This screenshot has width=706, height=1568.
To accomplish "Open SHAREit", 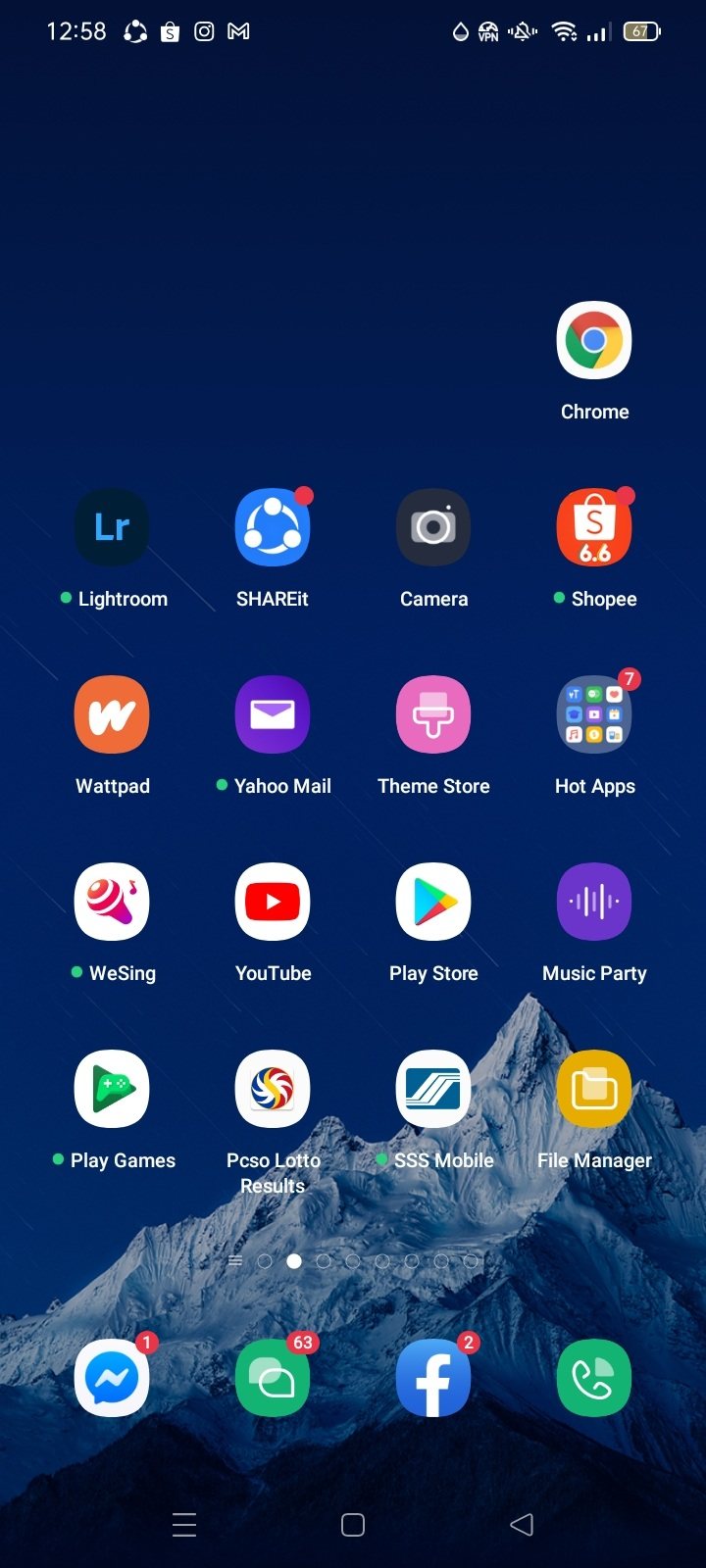I will (x=273, y=527).
